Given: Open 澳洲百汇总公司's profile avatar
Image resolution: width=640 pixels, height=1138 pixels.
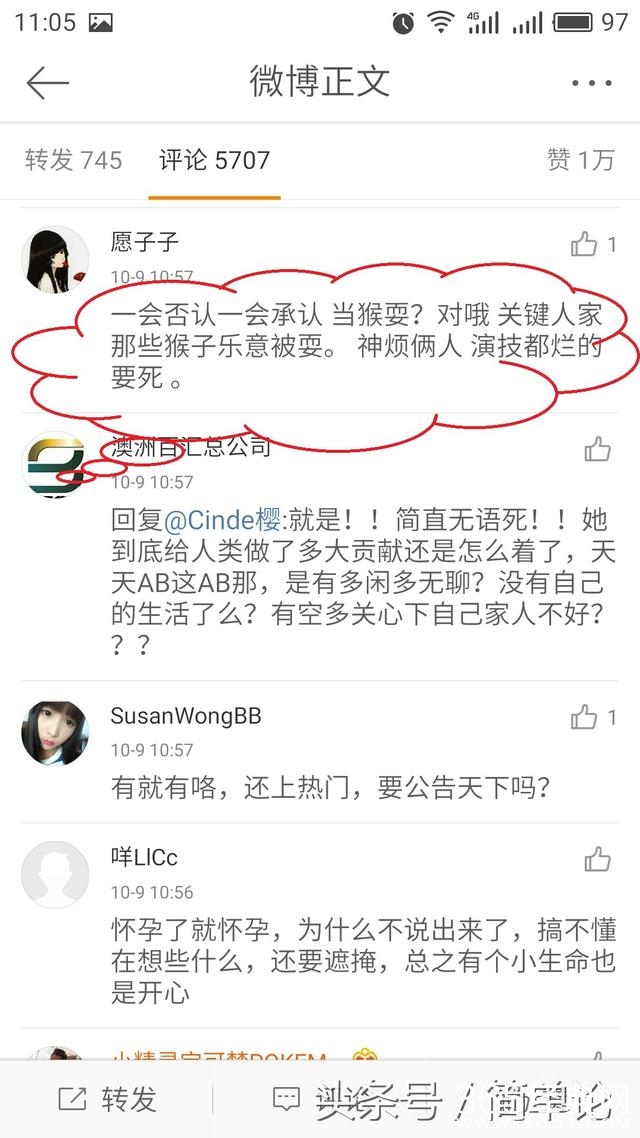Looking at the screenshot, I should [x=55, y=464].
